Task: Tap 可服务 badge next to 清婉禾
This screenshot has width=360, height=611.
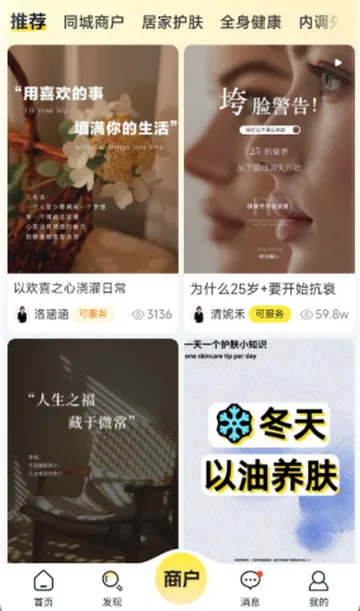Action: (270, 314)
